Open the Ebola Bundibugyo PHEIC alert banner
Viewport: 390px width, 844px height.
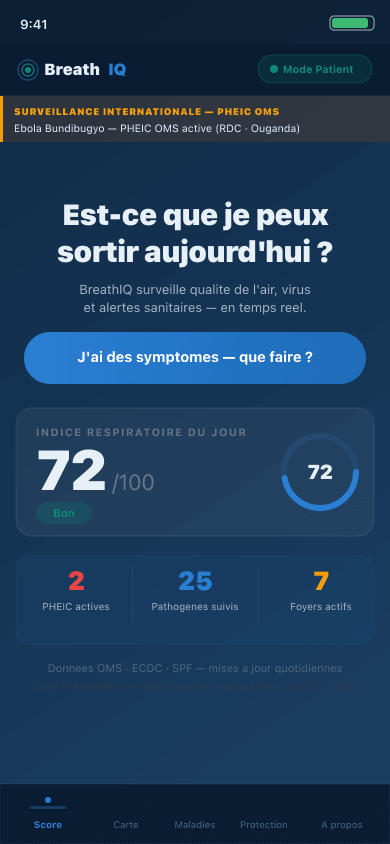(x=195, y=119)
